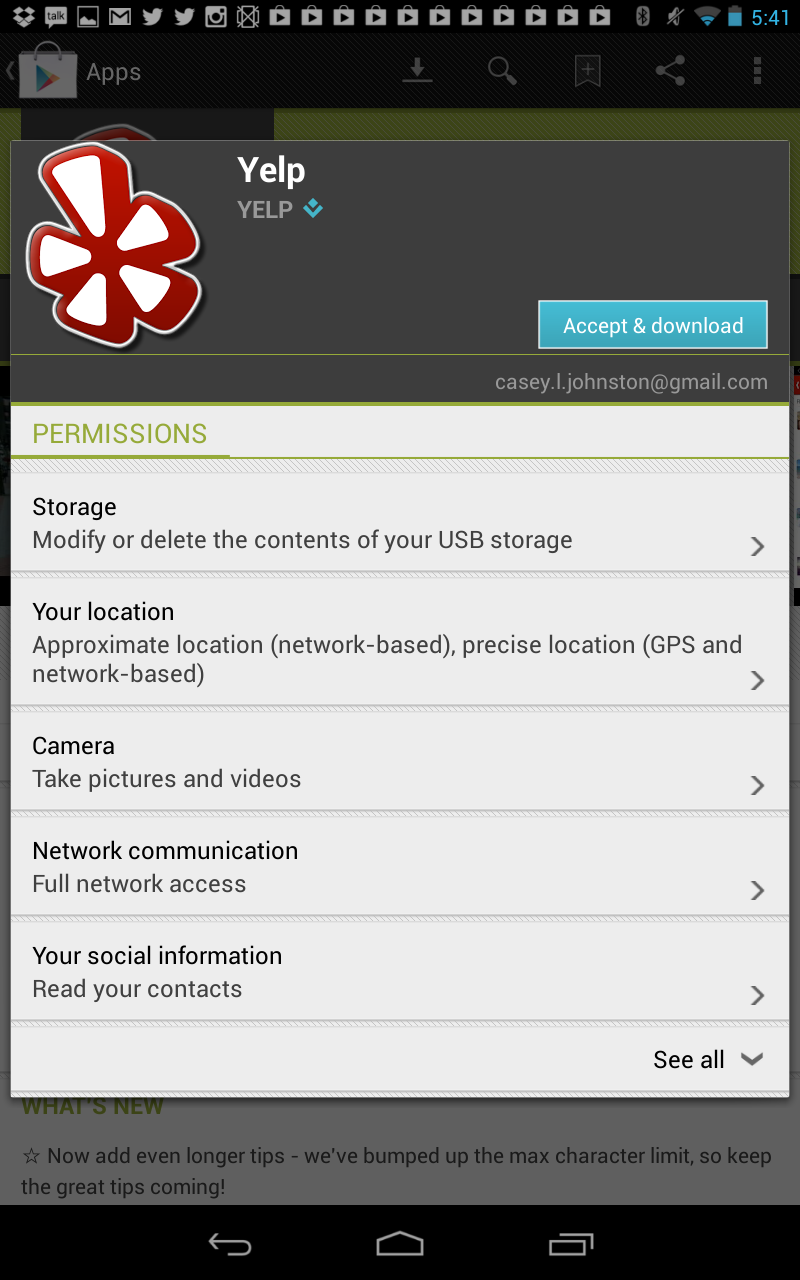The width and height of the screenshot is (800, 1280).
Task: View Camera permission details
Action: pos(400,762)
